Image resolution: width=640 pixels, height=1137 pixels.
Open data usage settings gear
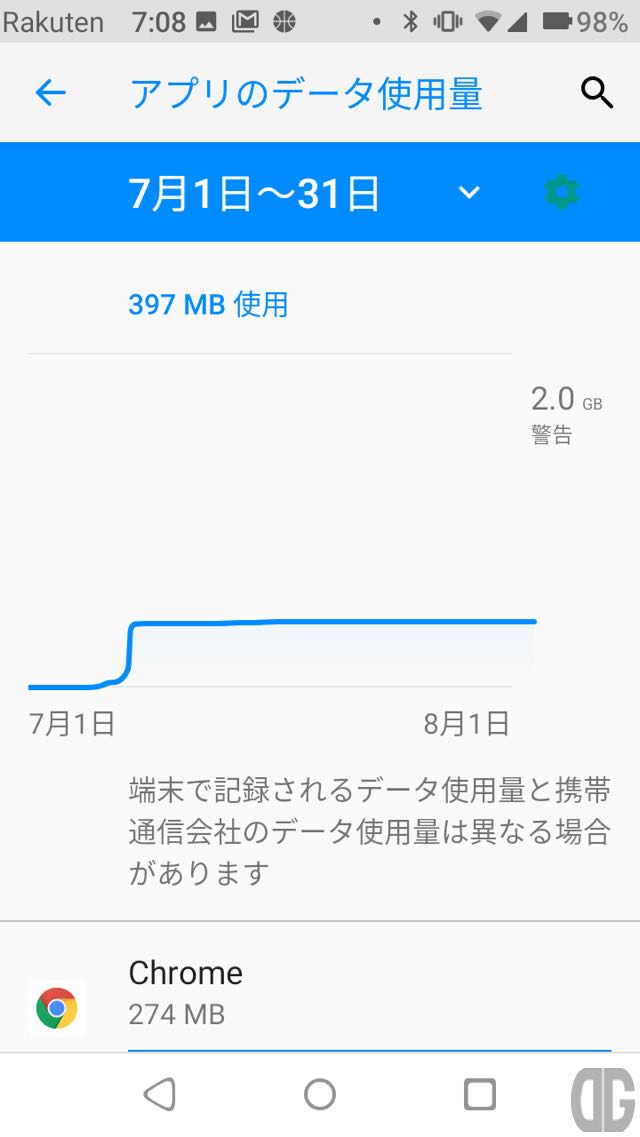[562, 192]
